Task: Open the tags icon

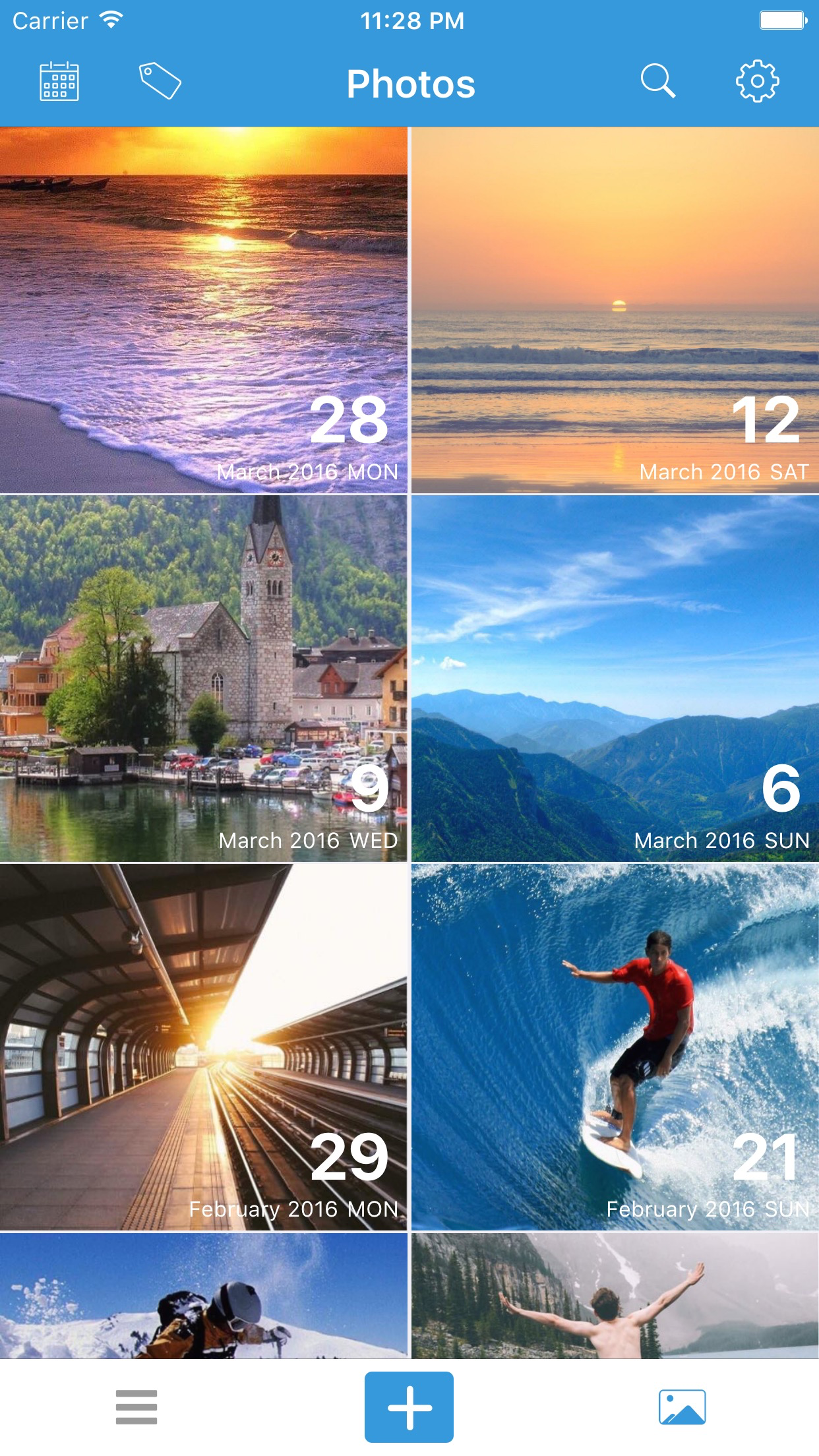Action: tap(160, 81)
